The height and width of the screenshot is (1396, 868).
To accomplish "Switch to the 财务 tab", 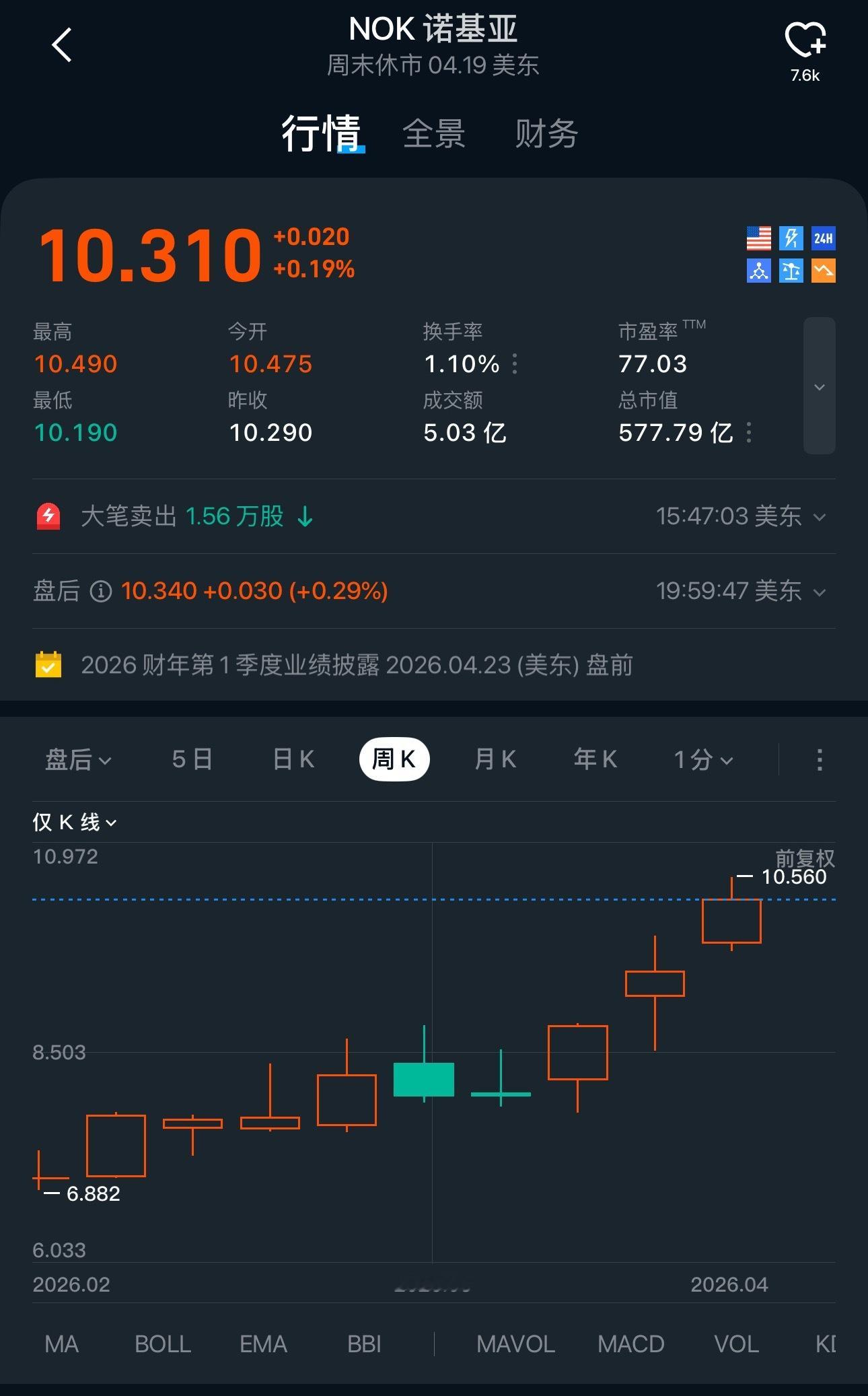I will [x=546, y=134].
